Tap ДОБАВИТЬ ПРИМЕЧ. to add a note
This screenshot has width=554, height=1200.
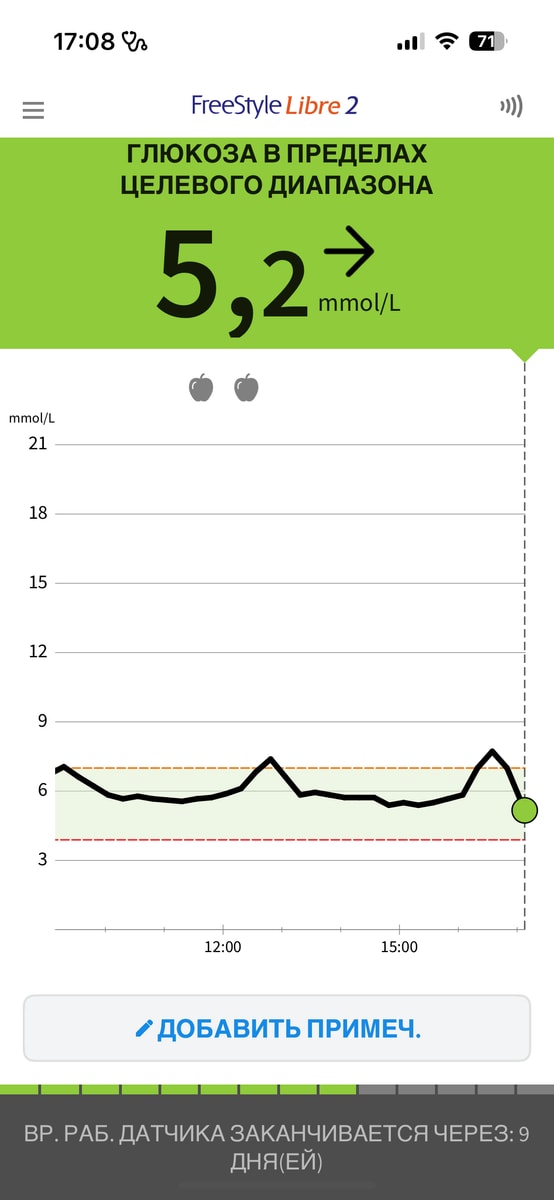pyautogui.click(x=277, y=1028)
